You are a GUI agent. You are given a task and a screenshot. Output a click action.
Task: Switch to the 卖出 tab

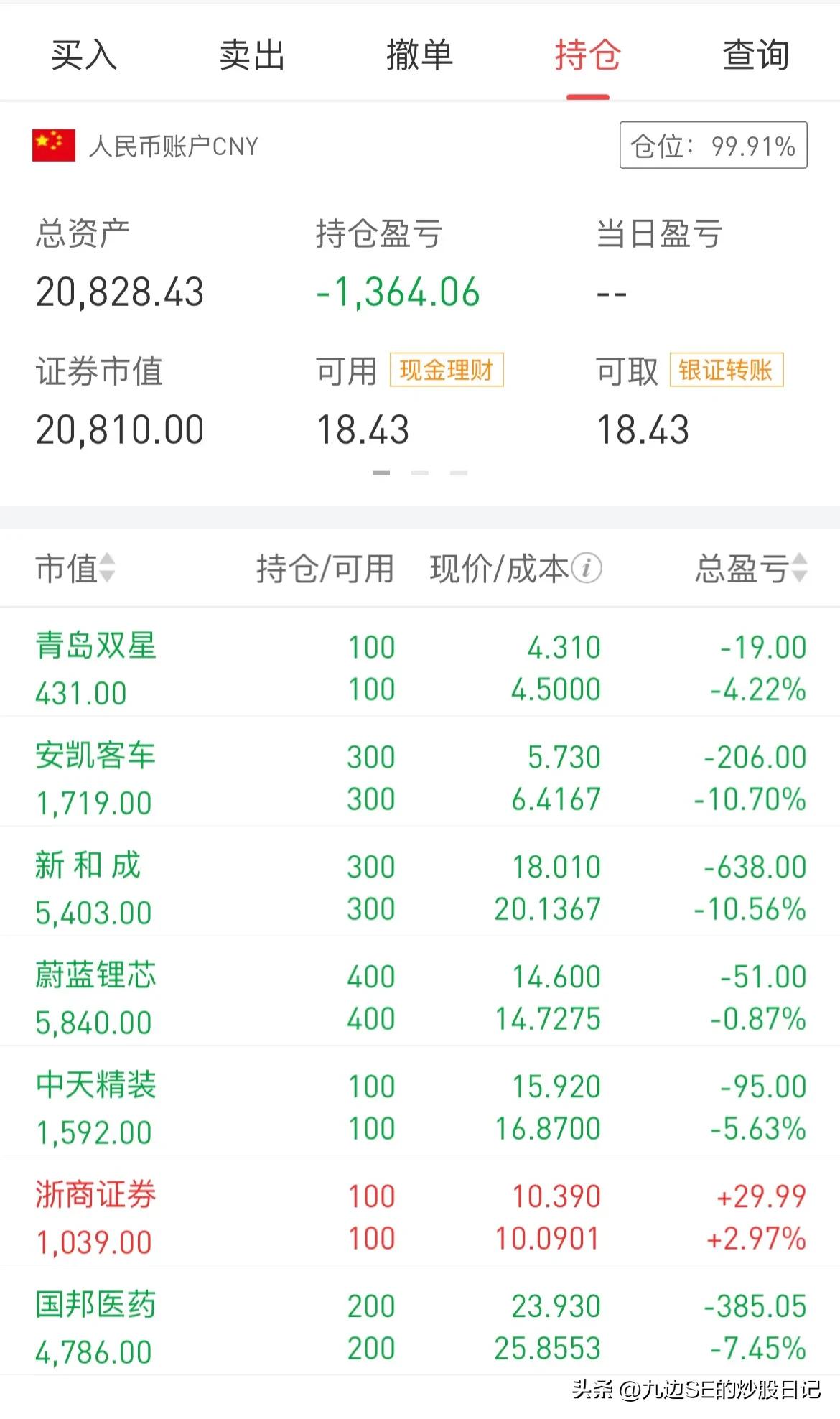pos(252,55)
